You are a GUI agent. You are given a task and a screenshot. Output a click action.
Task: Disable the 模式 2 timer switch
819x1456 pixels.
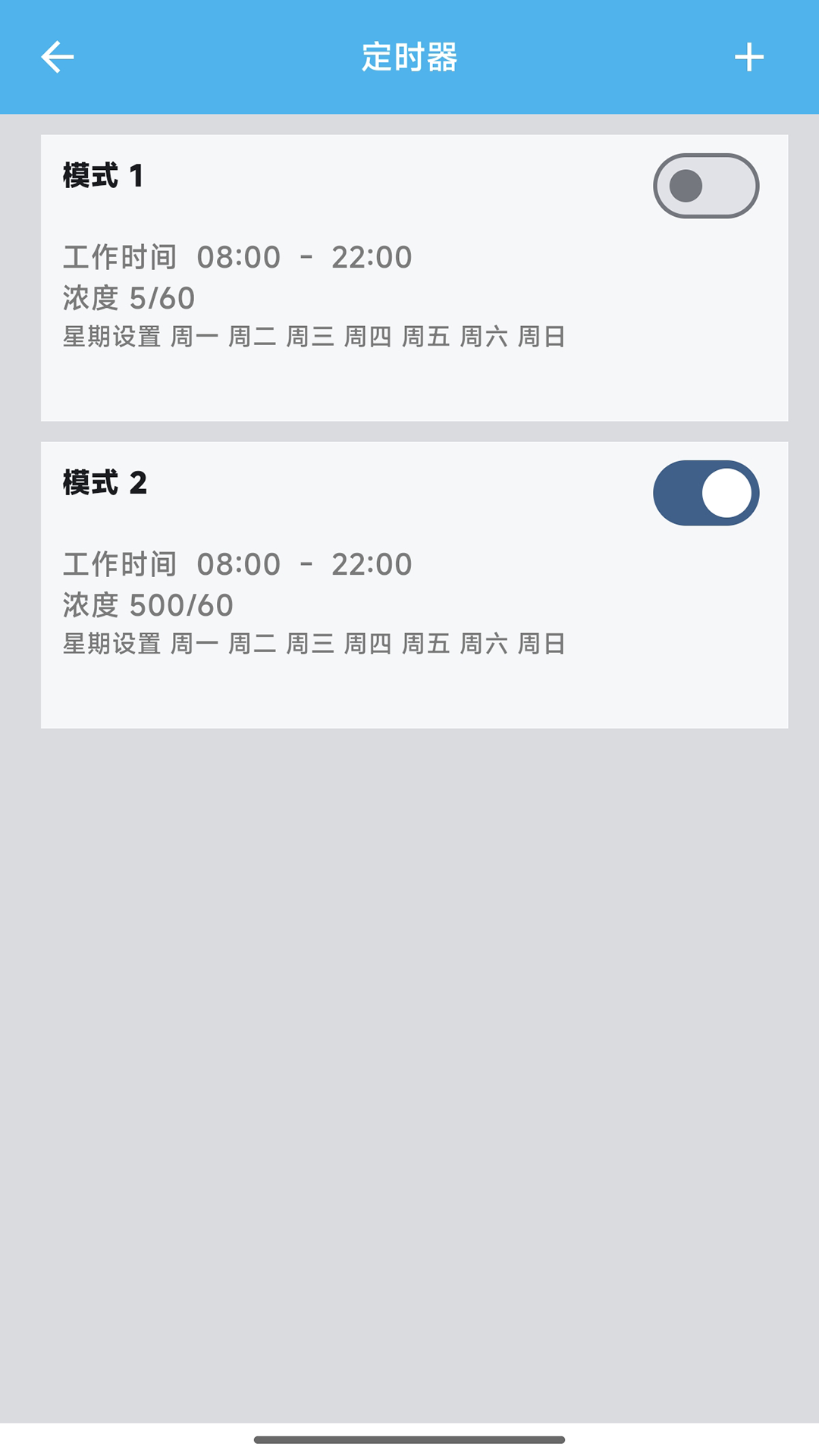[x=704, y=492]
